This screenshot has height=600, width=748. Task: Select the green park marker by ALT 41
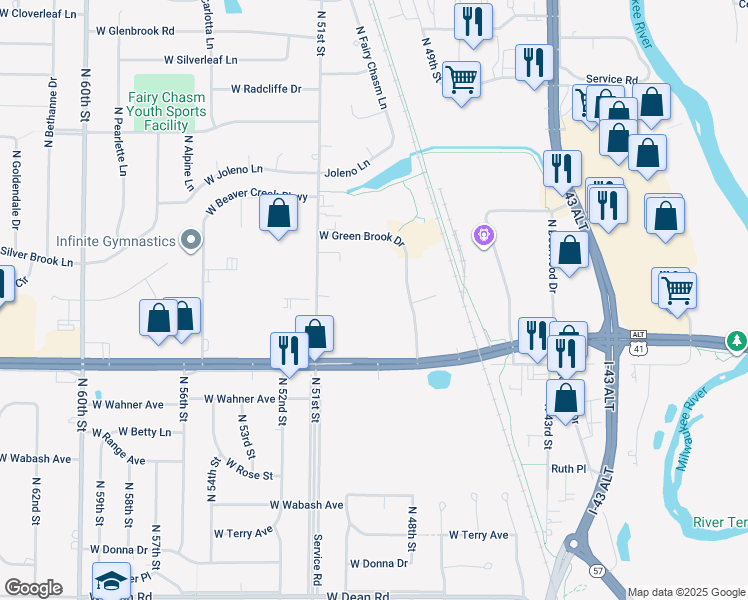pyautogui.click(x=738, y=341)
